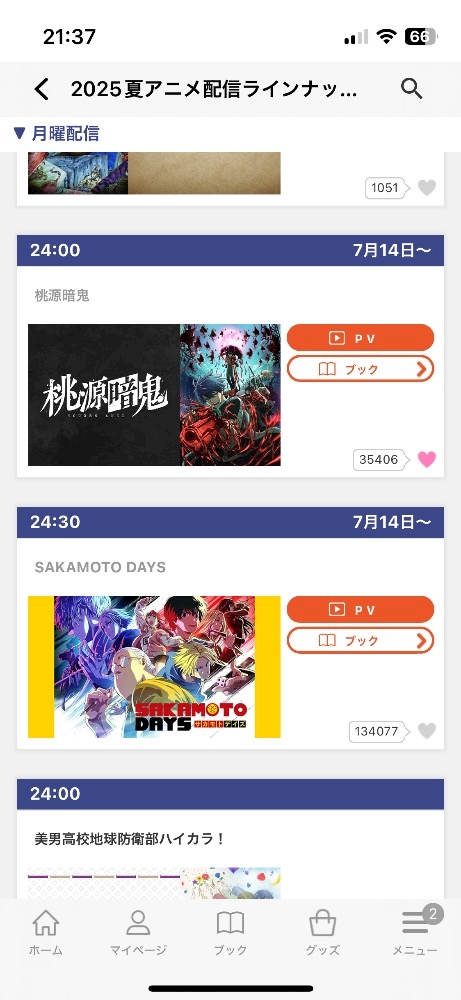Open the search magnifier icon
The height and width of the screenshot is (1000, 461).
[x=411, y=89]
